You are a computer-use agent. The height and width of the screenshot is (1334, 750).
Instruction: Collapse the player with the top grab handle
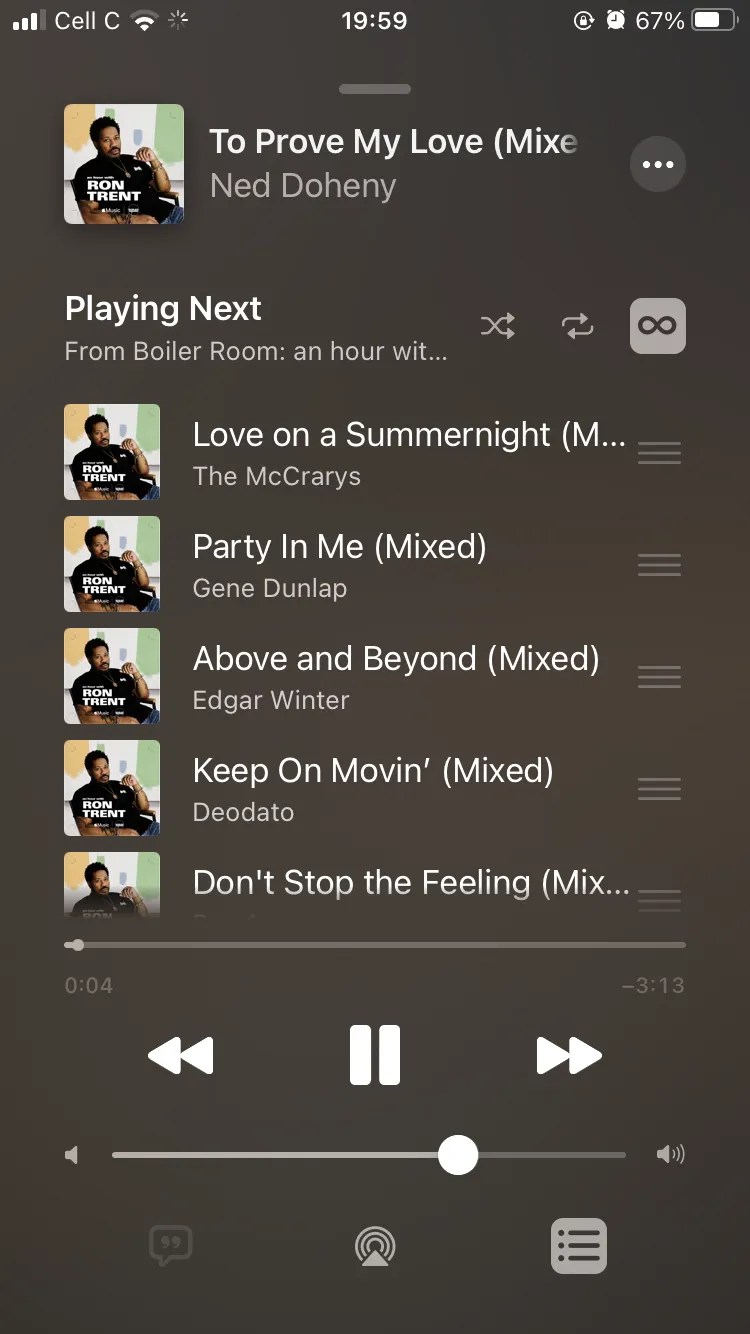pyautogui.click(x=375, y=88)
